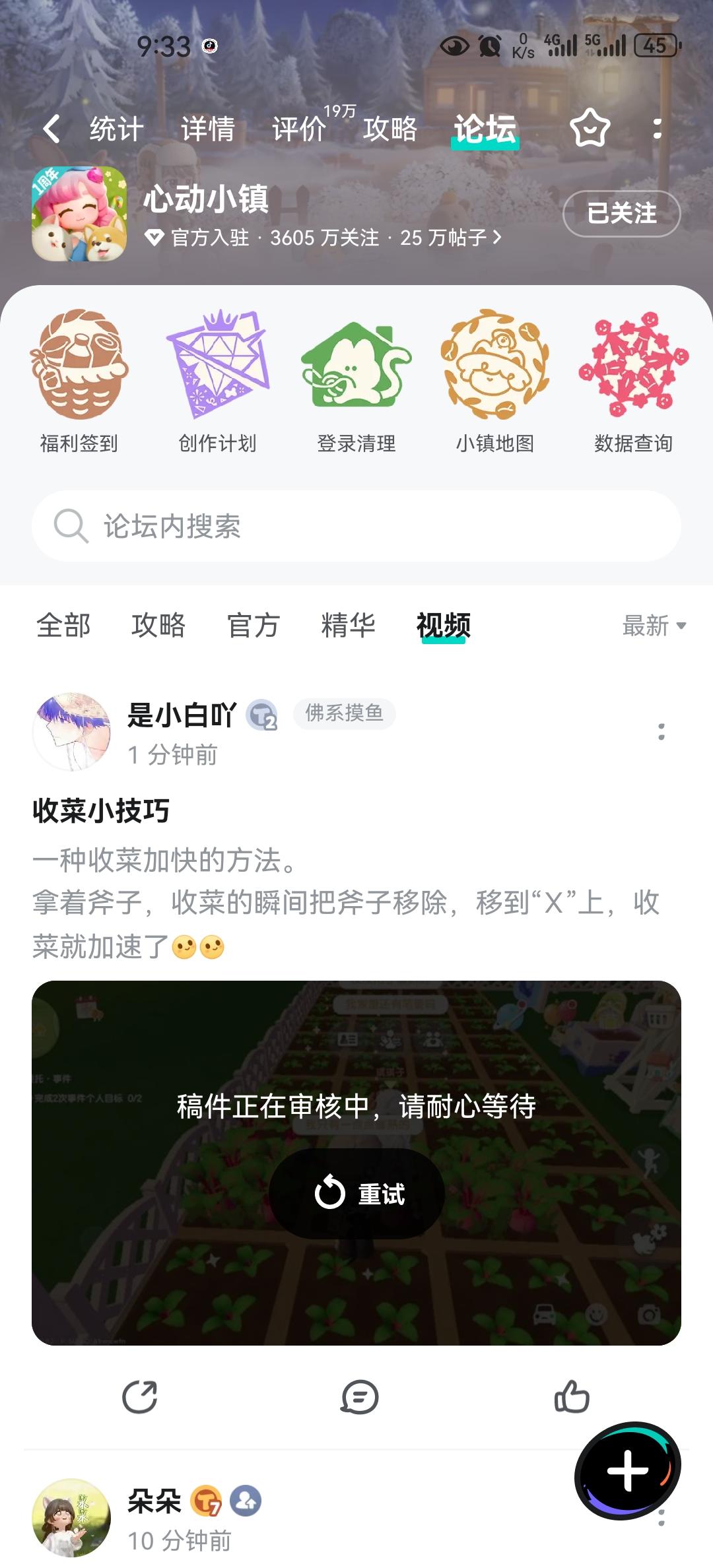Open the 攻略 top tab
The height and width of the screenshot is (1568, 713).
390,129
